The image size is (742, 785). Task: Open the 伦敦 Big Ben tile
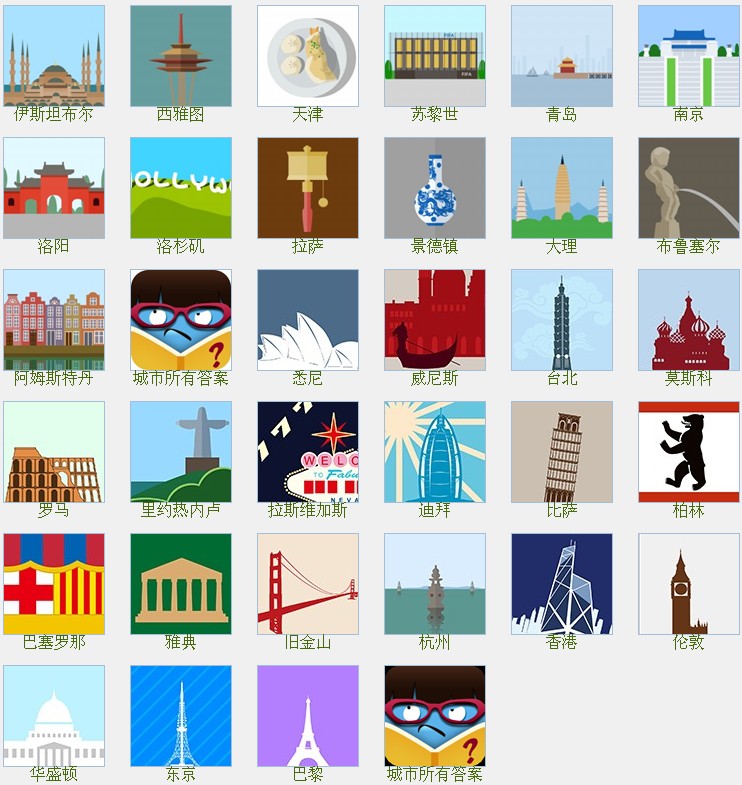click(689, 584)
